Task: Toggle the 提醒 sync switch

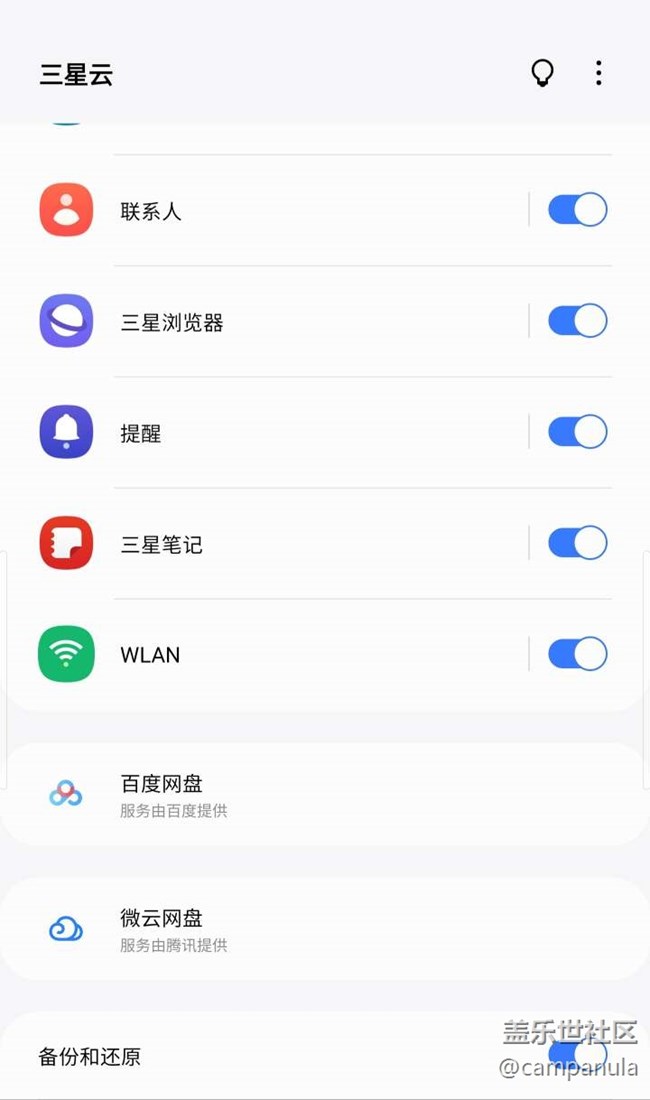Action: 577,432
